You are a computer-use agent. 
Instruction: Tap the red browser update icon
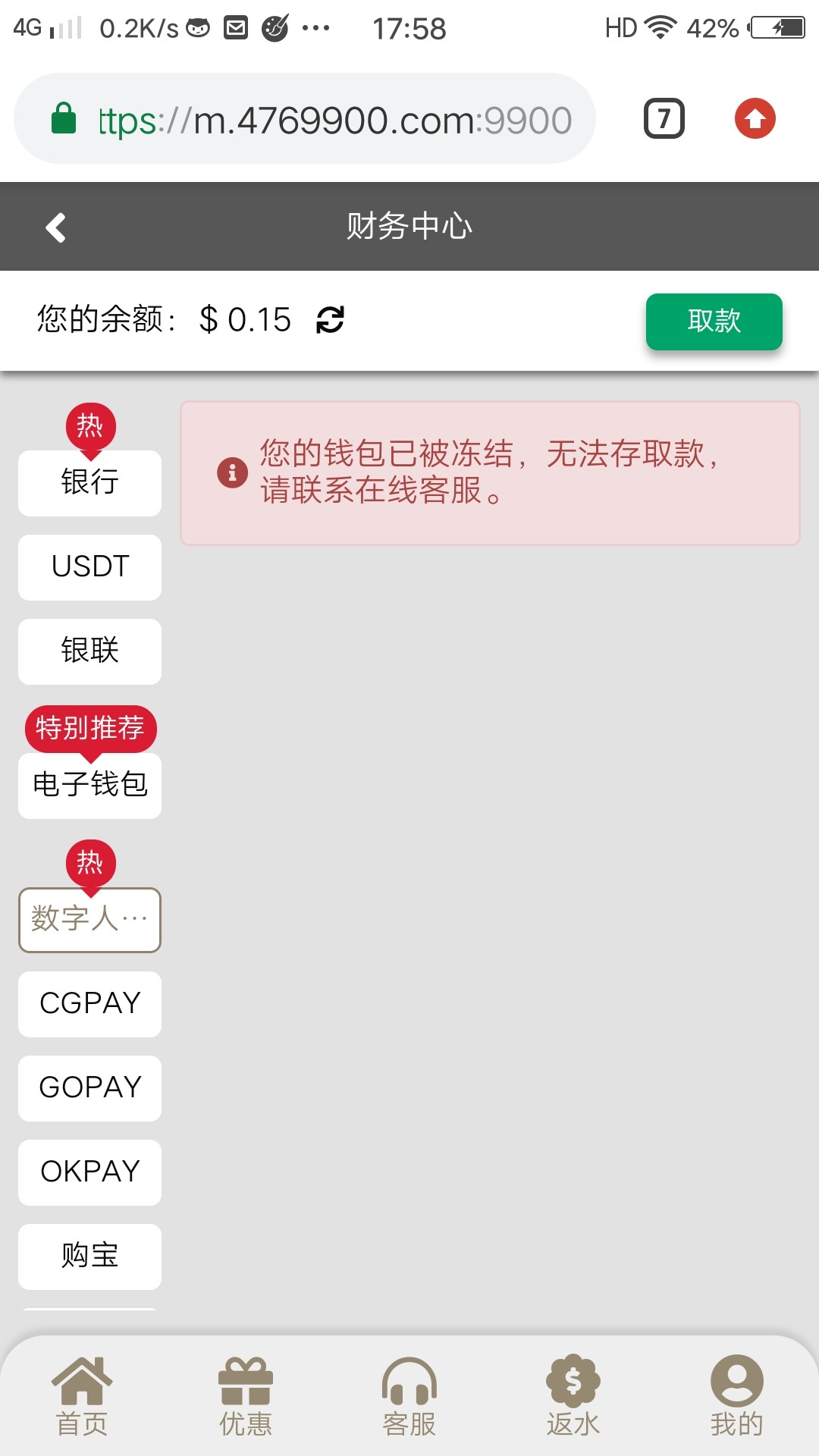[755, 119]
